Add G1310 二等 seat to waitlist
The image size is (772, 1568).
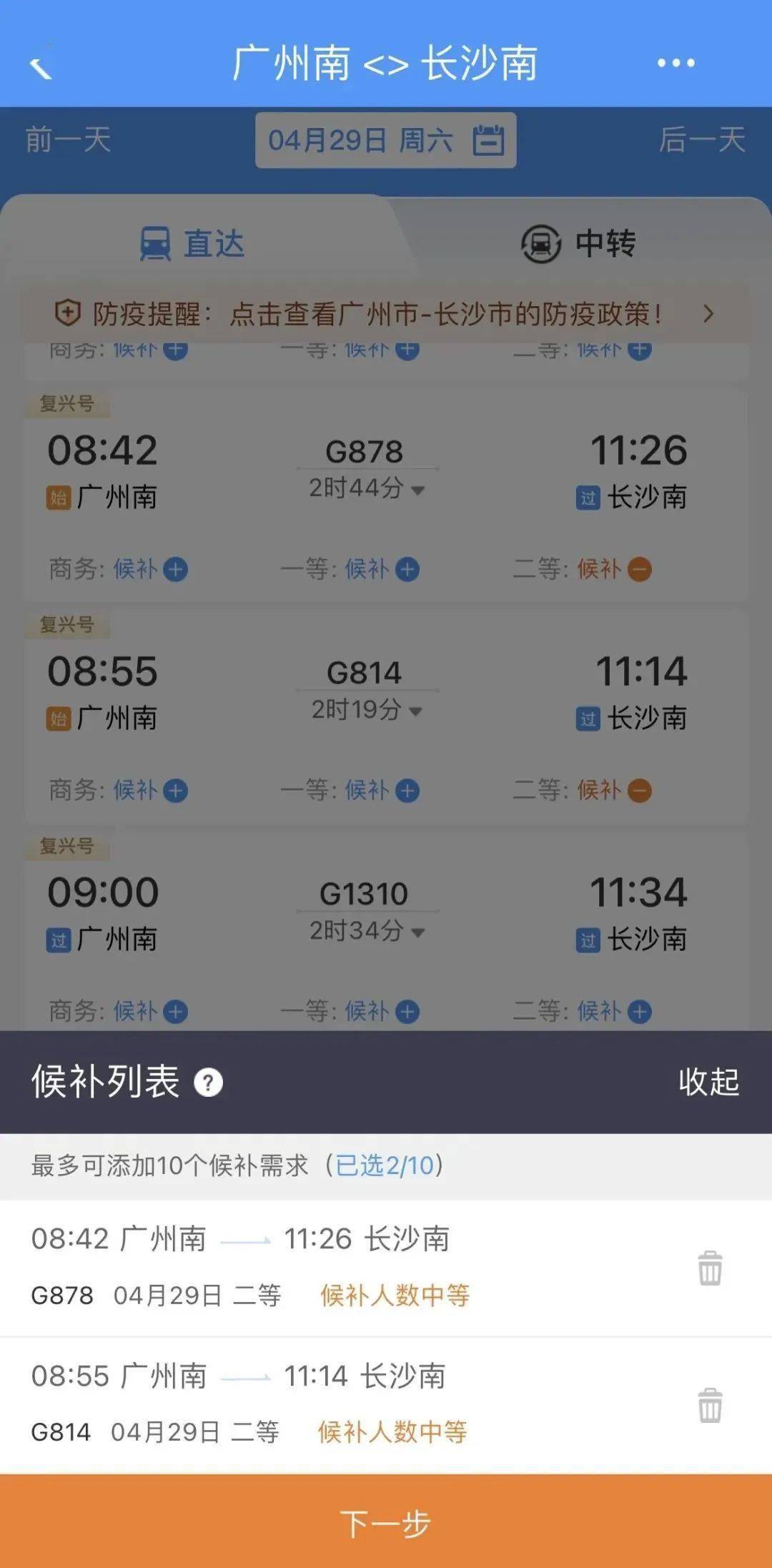[639, 1012]
